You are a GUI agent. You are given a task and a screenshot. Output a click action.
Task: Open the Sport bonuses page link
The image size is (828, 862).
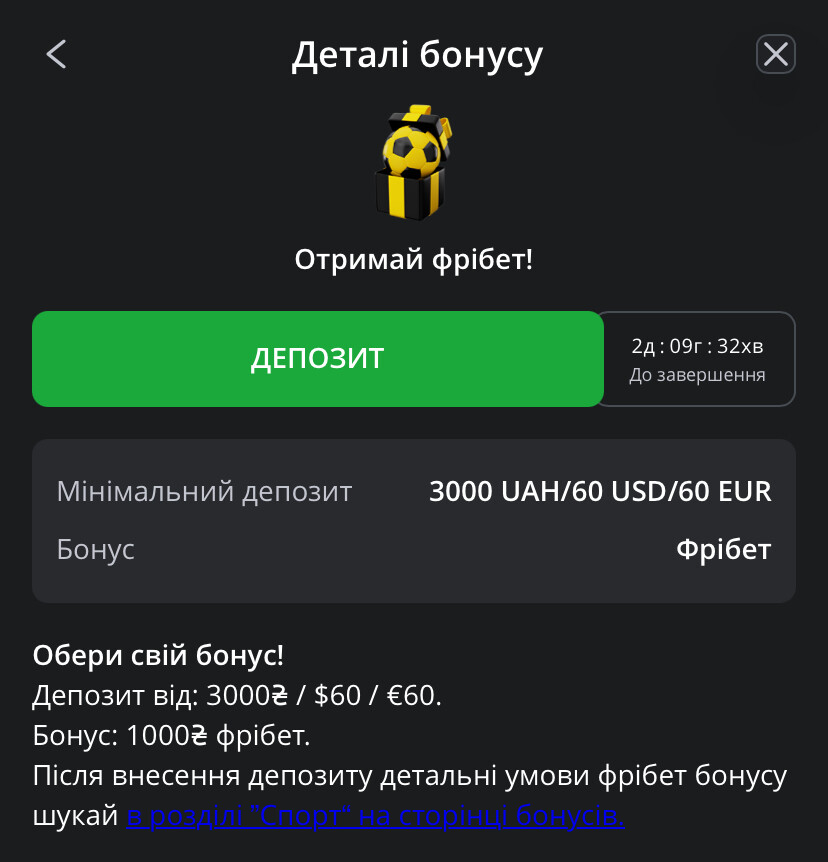375,816
